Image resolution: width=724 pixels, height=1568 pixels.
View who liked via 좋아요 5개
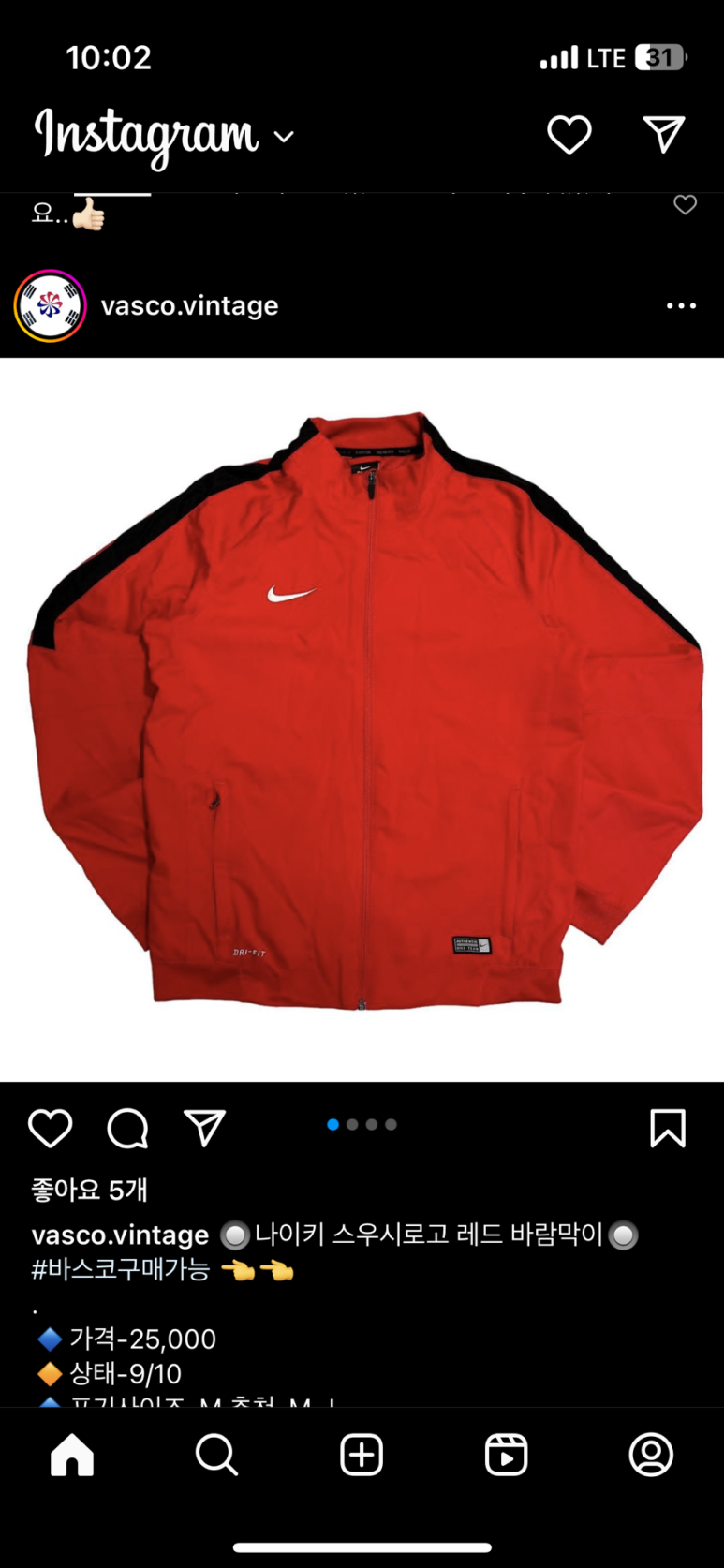90,1190
